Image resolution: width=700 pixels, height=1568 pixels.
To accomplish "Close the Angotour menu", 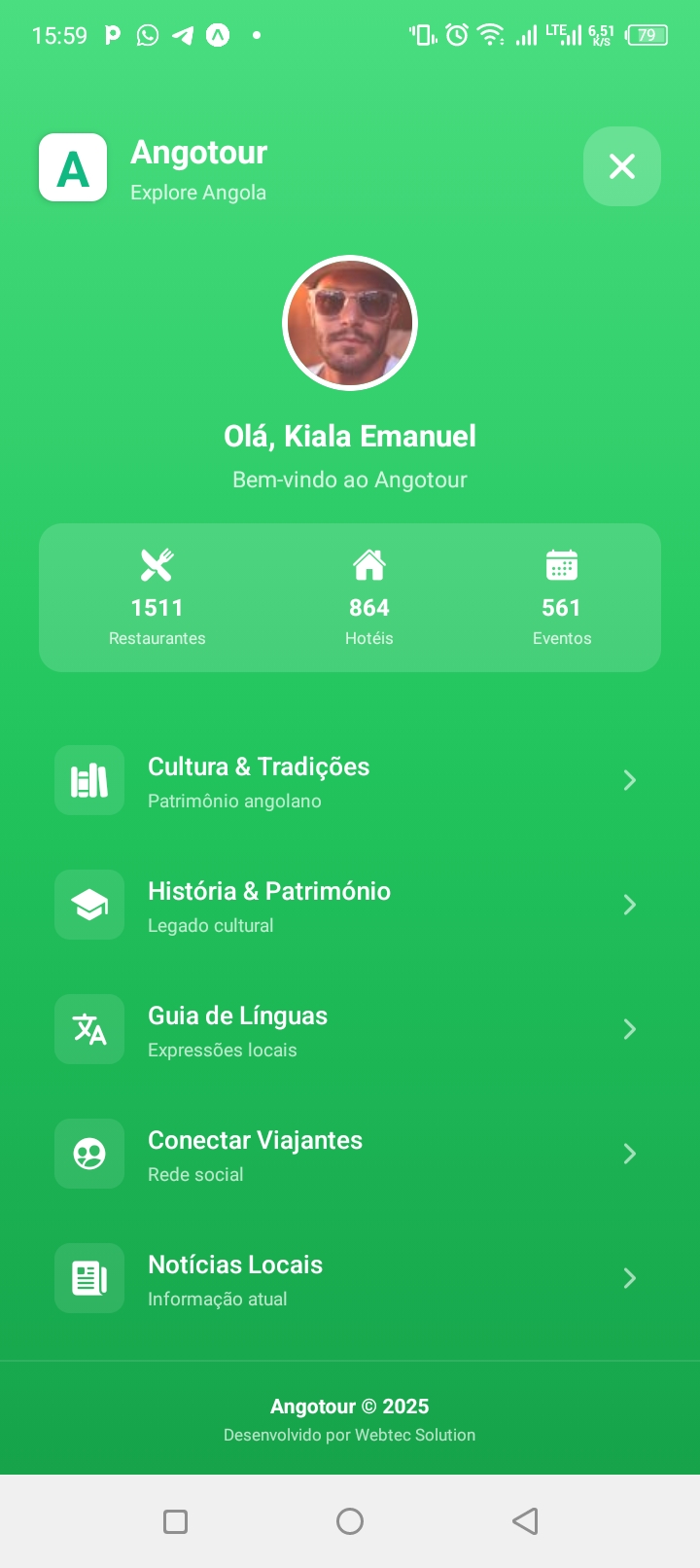I will click(621, 166).
